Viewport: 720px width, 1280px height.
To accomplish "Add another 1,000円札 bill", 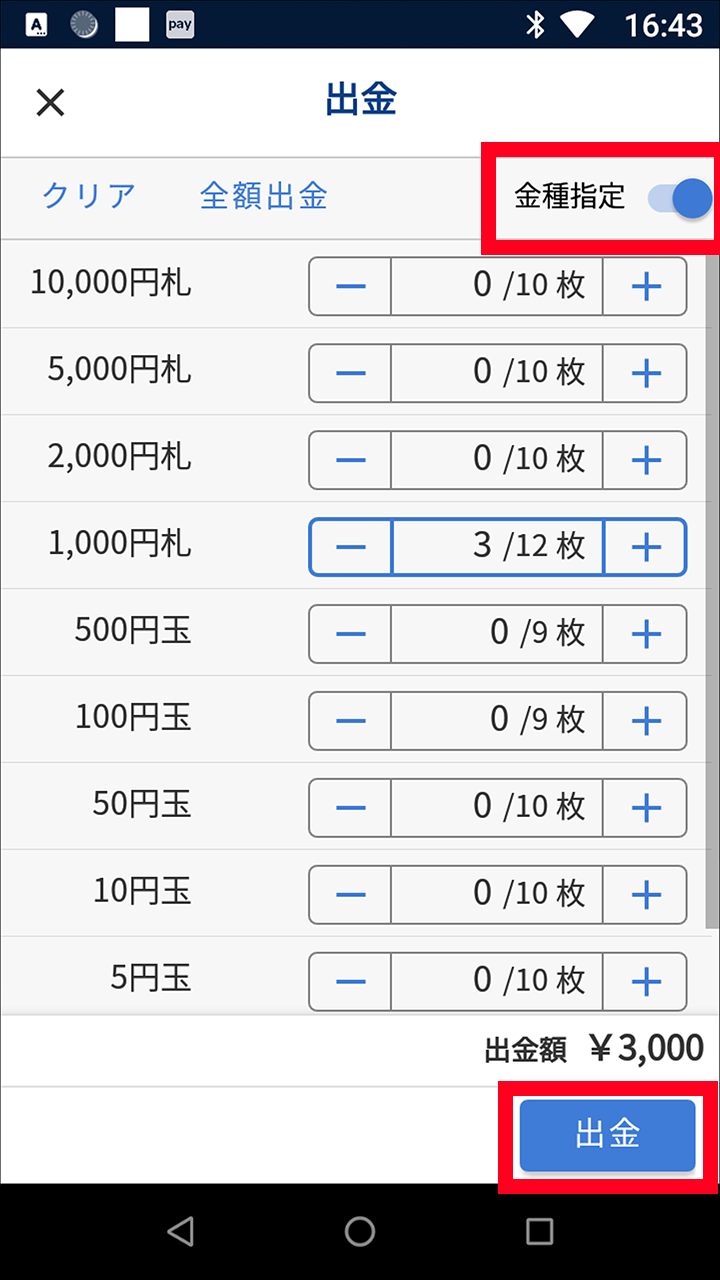I will (x=646, y=547).
